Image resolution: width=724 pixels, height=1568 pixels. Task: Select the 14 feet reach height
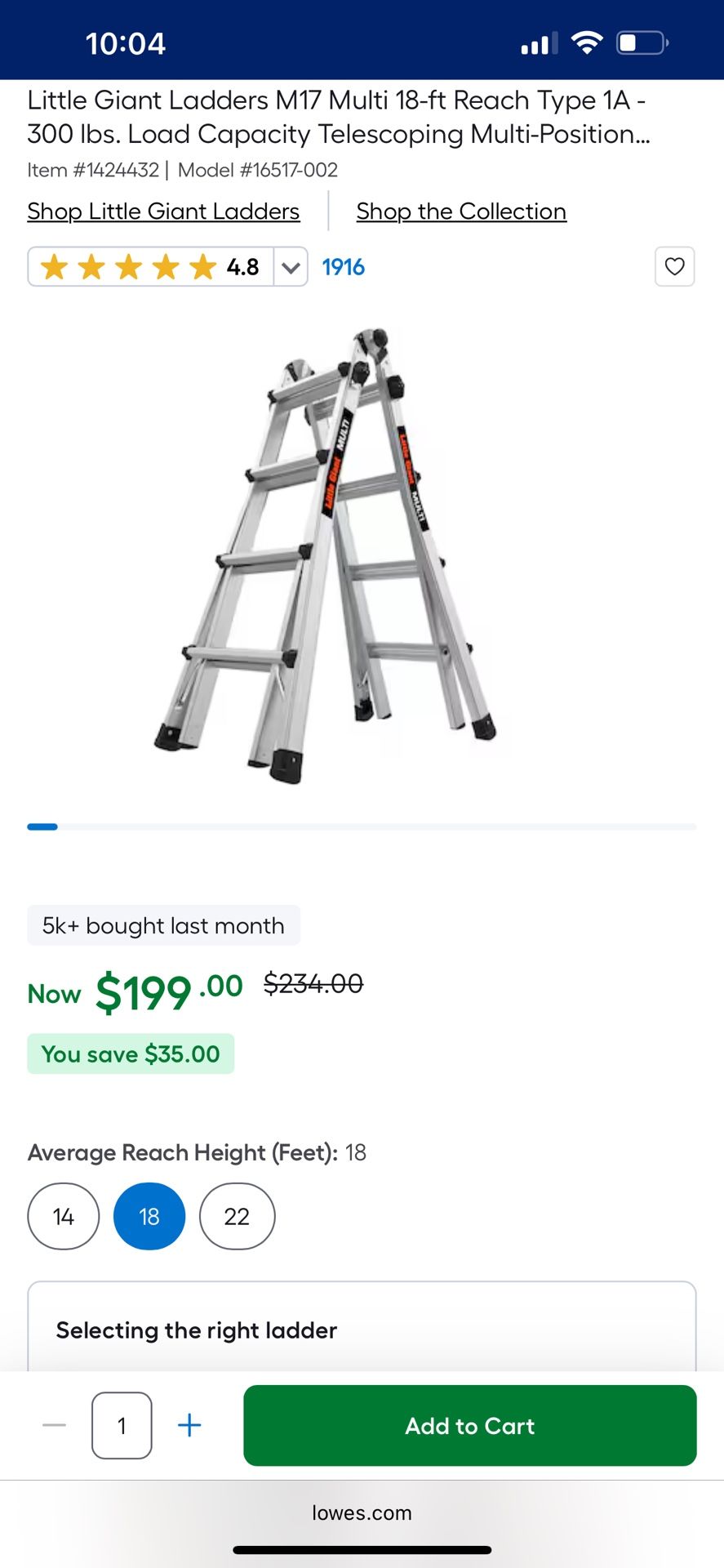64,1216
